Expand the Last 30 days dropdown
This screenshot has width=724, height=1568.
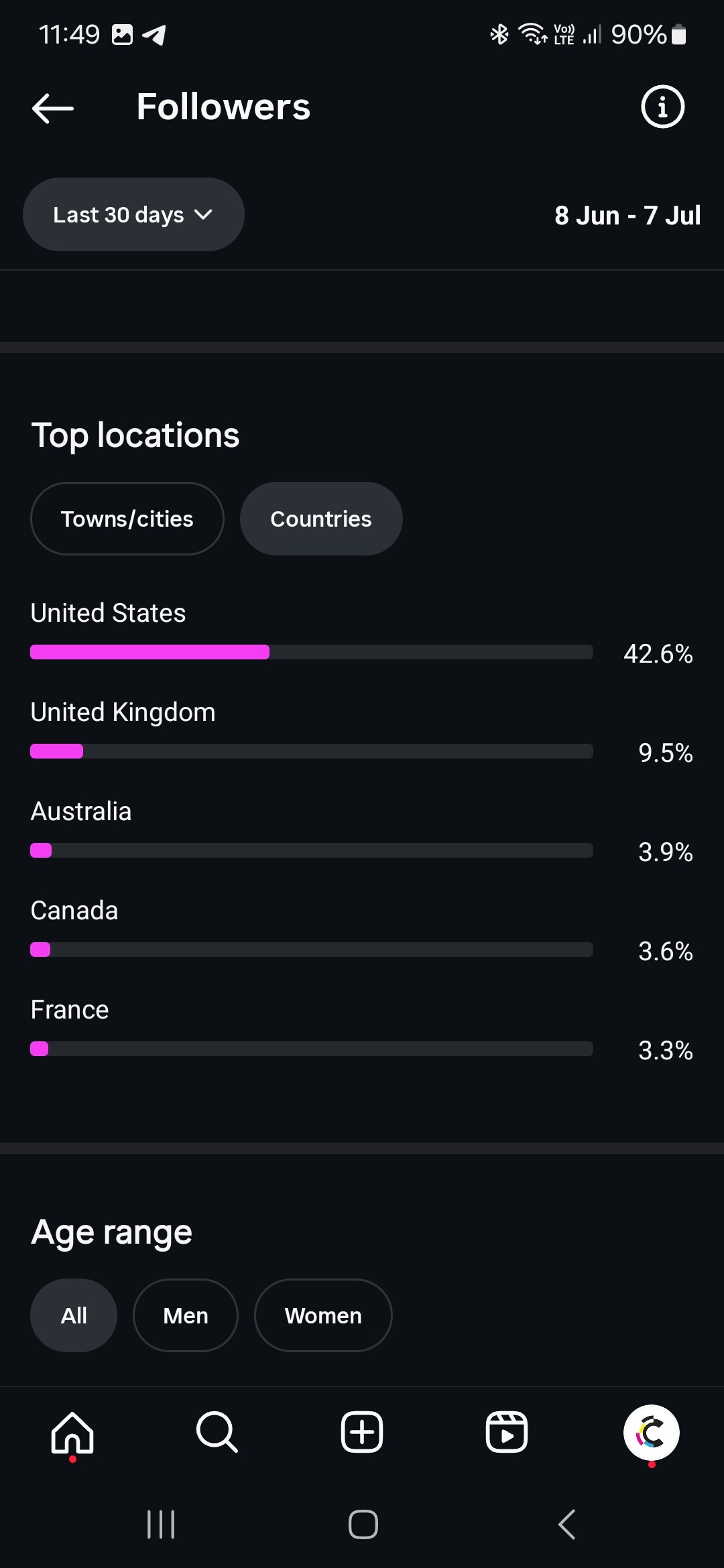tap(133, 214)
